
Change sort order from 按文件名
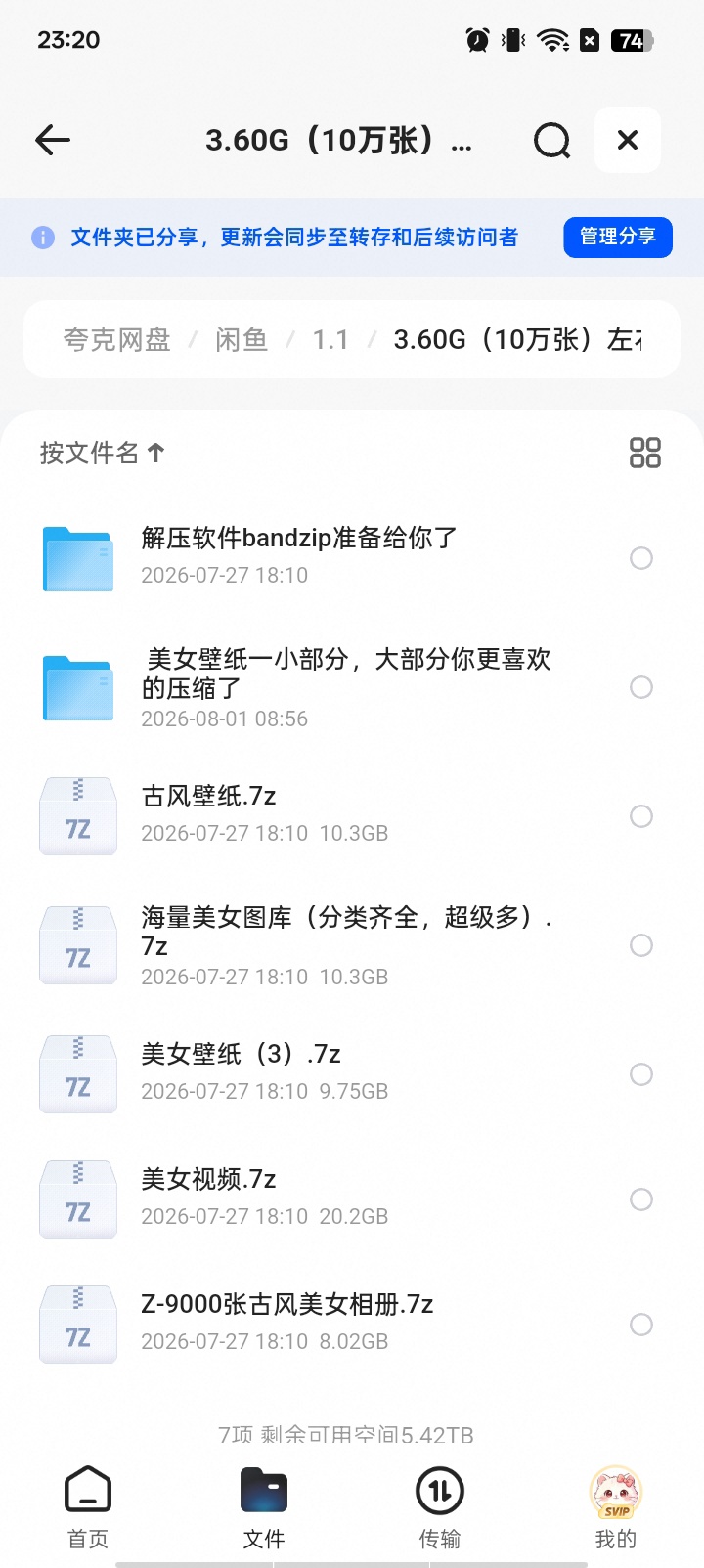tap(103, 453)
